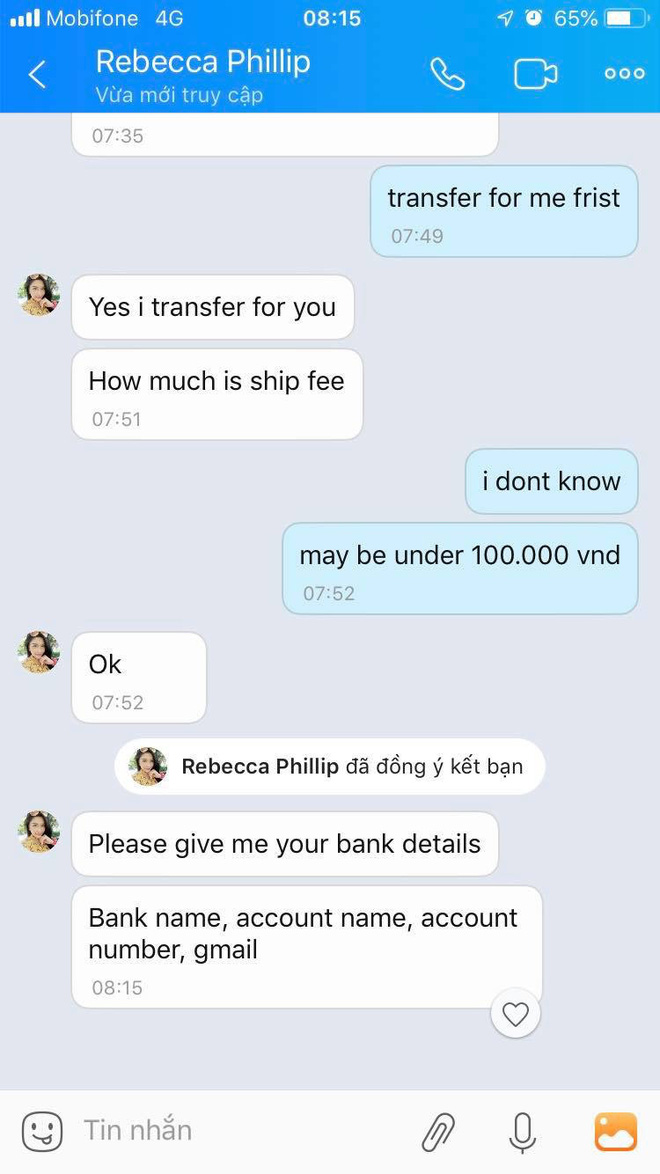The height and width of the screenshot is (1174, 660).
Task: Open the three-dot chat options menu
Action: pos(624,73)
